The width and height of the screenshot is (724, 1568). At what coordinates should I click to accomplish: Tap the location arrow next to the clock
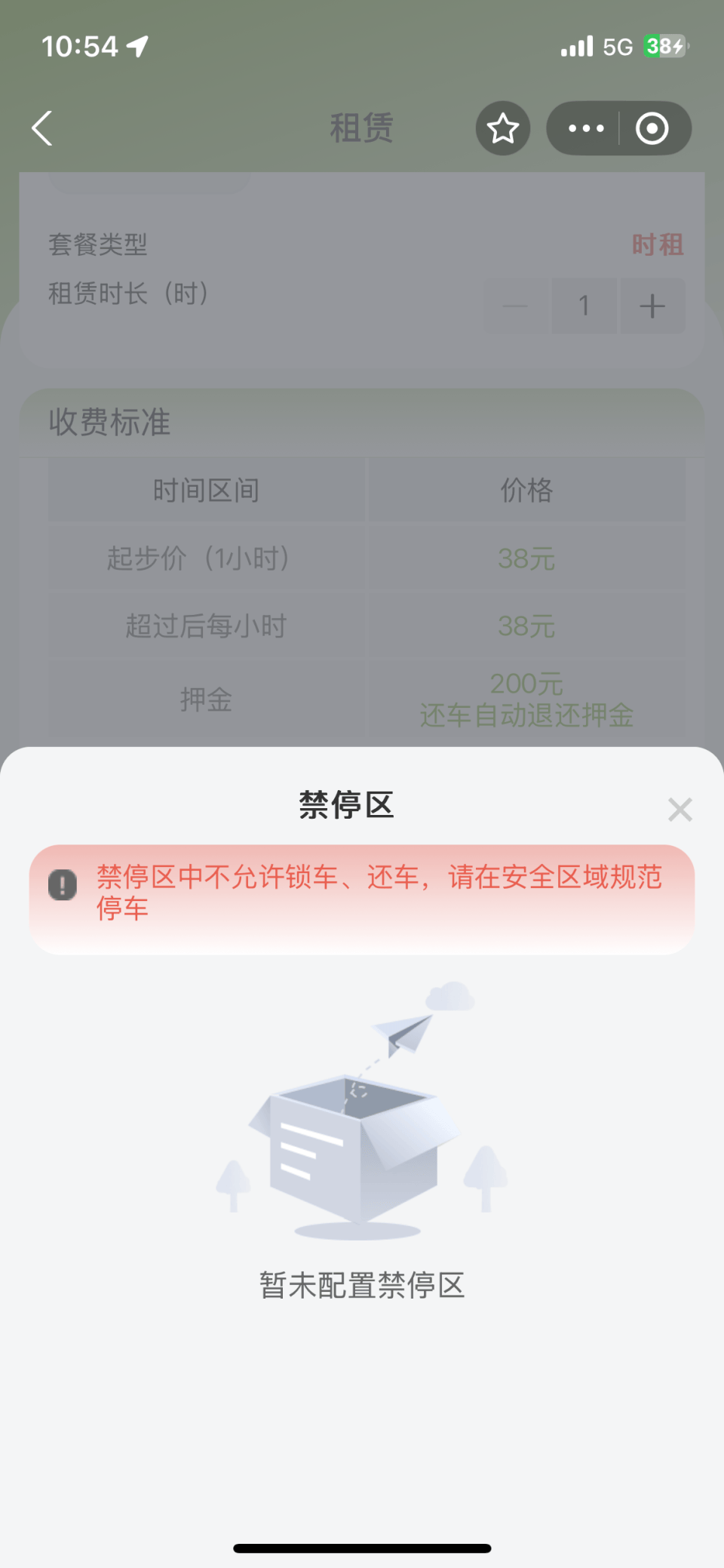click(x=136, y=45)
